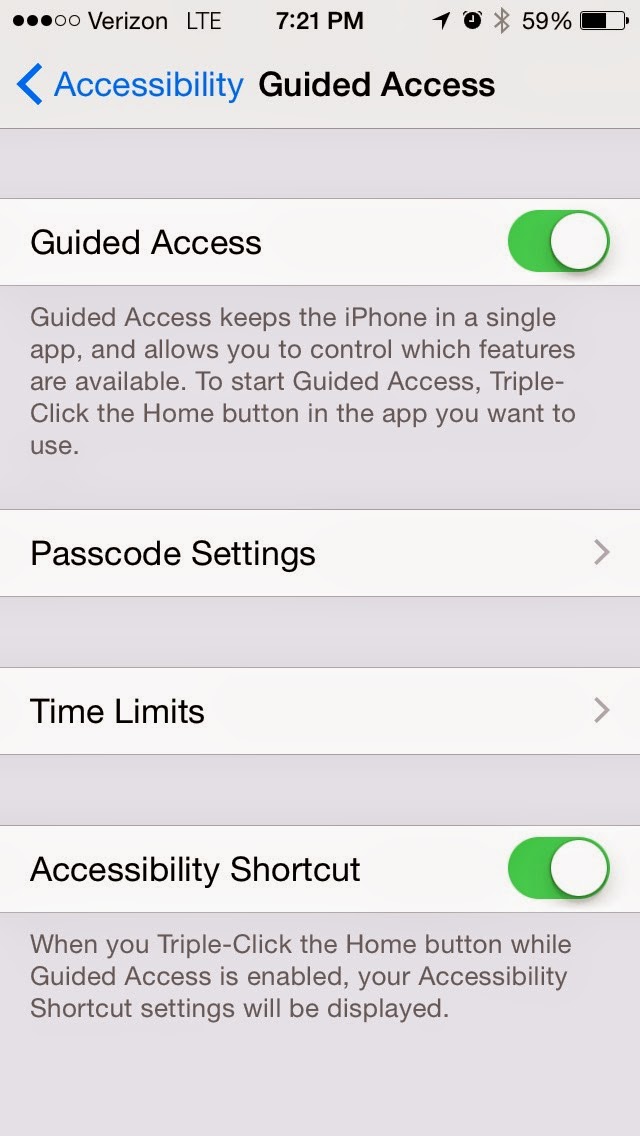Image resolution: width=640 pixels, height=1136 pixels.
Task: Open Time Limits
Action: [320, 711]
